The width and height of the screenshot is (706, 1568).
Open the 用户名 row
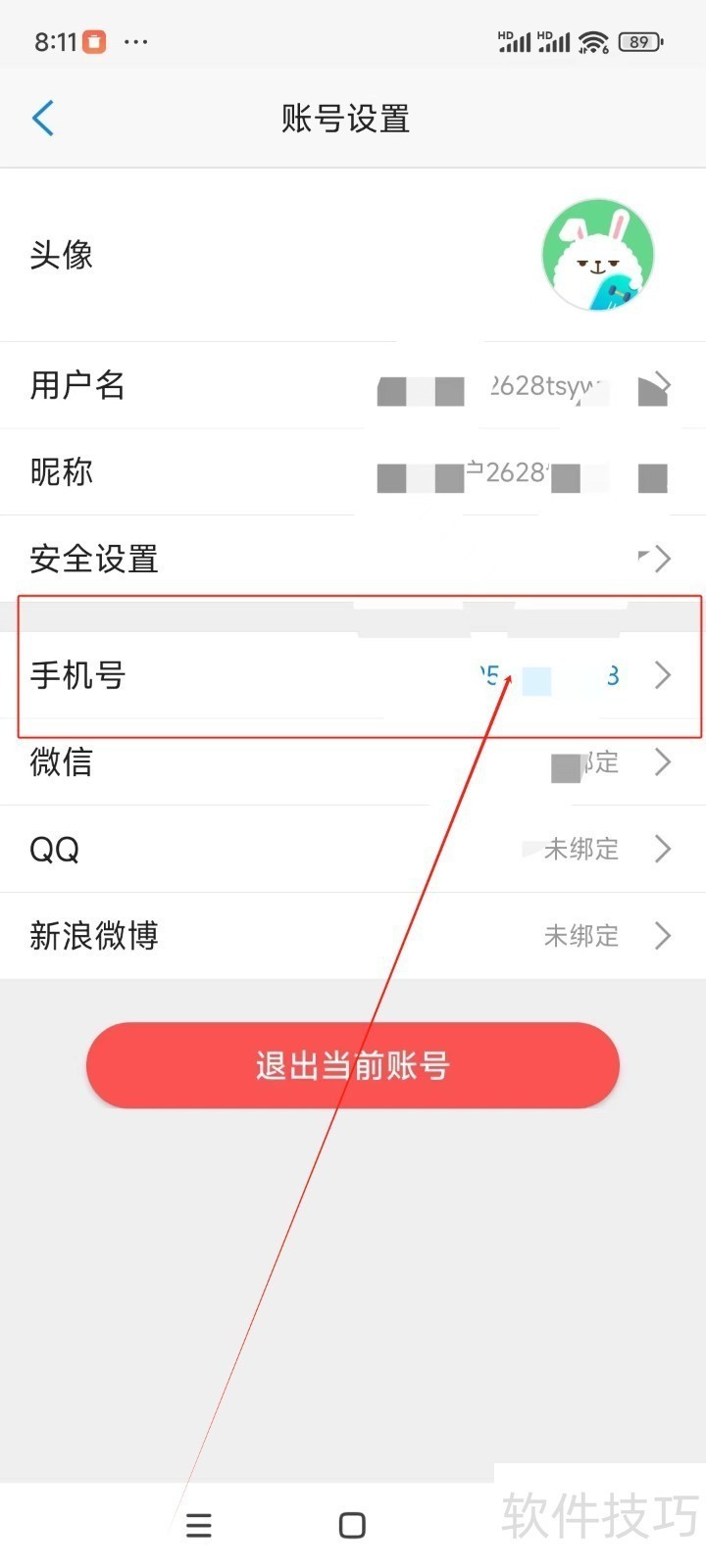353,385
